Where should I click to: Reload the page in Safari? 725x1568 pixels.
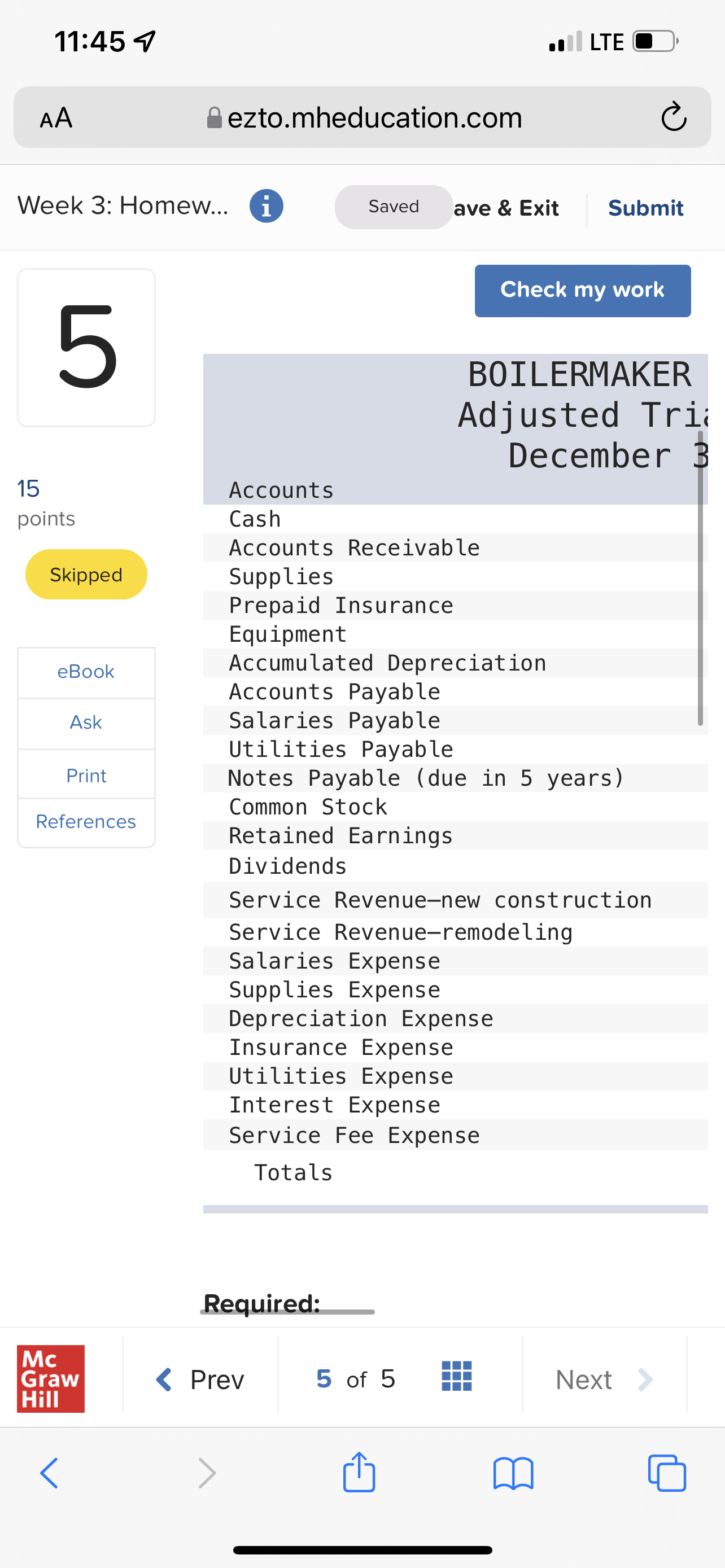click(x=673, y=117)
